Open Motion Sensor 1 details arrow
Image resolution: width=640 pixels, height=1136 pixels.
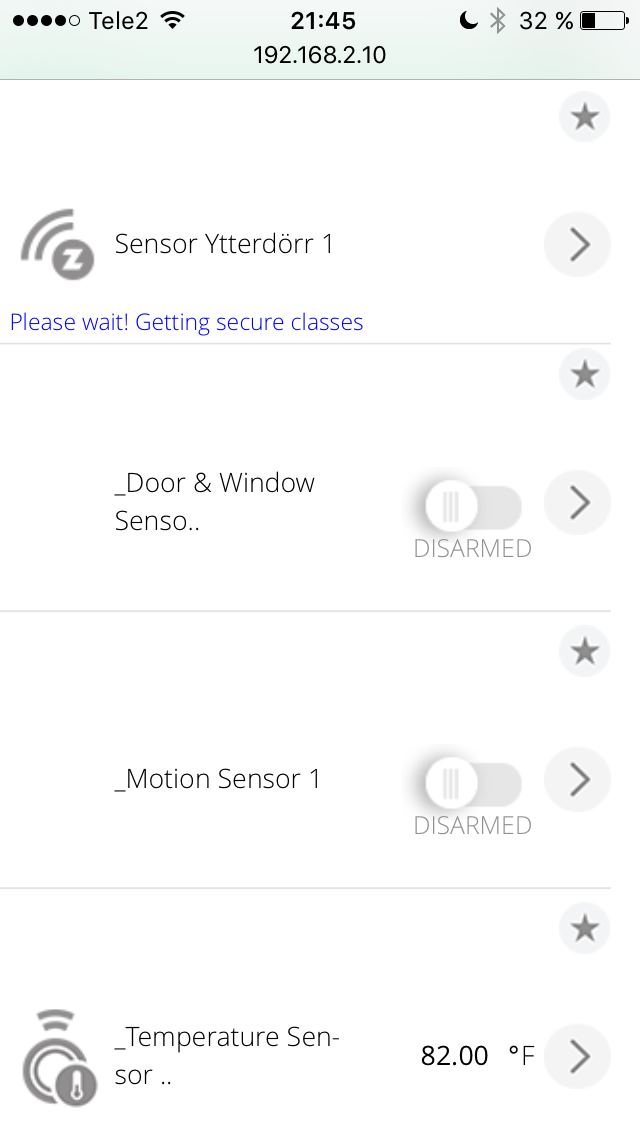point(578,779)
